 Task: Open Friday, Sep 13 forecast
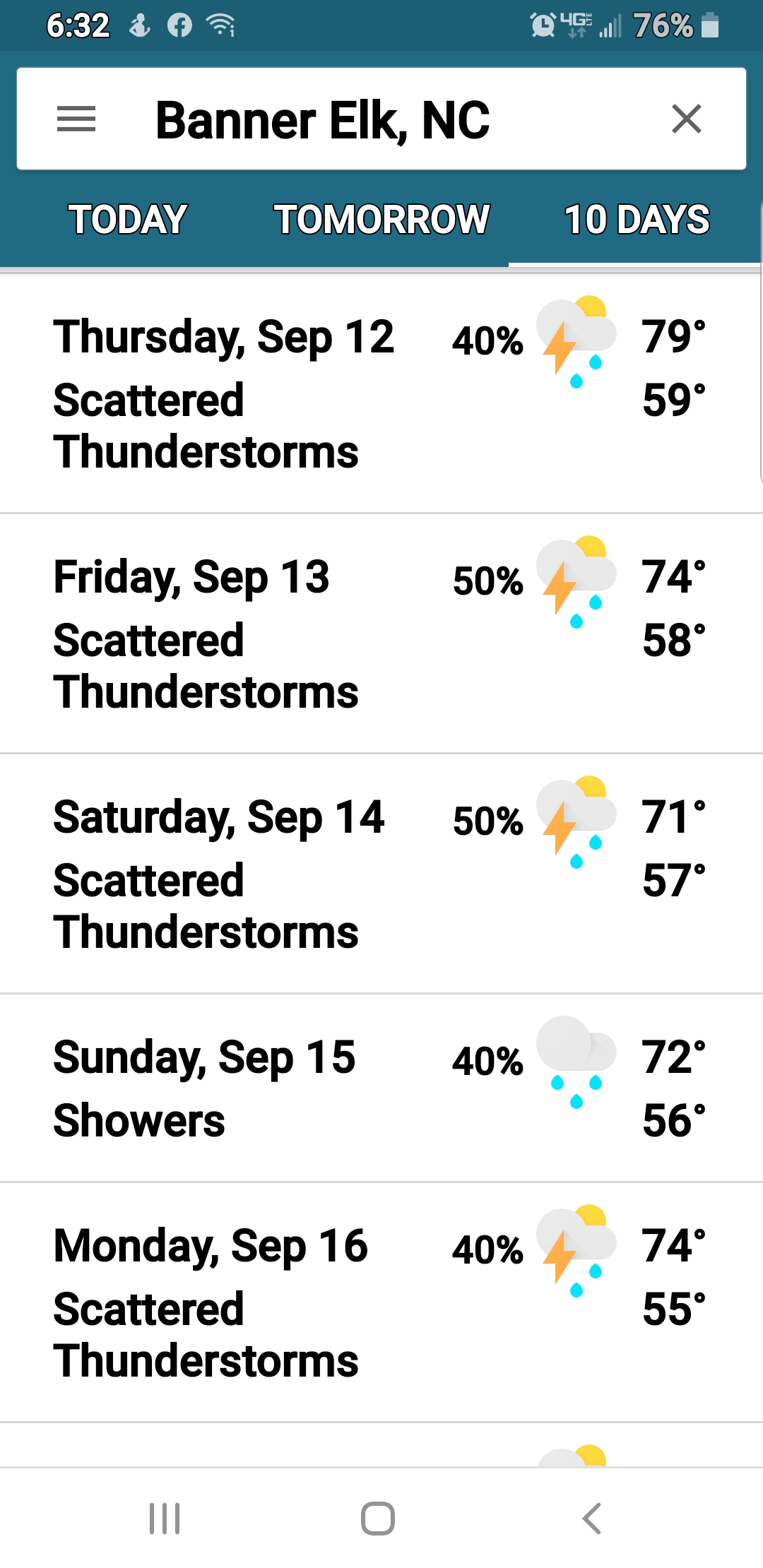(381, 634)
